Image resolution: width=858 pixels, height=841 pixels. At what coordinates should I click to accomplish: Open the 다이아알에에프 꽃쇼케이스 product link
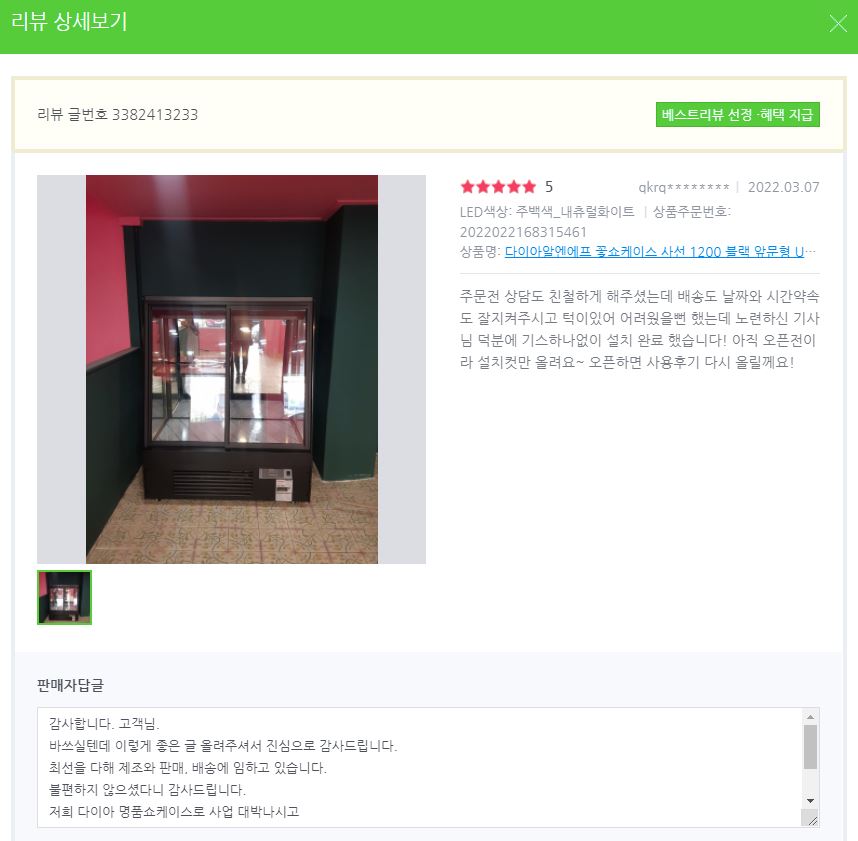pyautogui.click(x=655, y=252)
